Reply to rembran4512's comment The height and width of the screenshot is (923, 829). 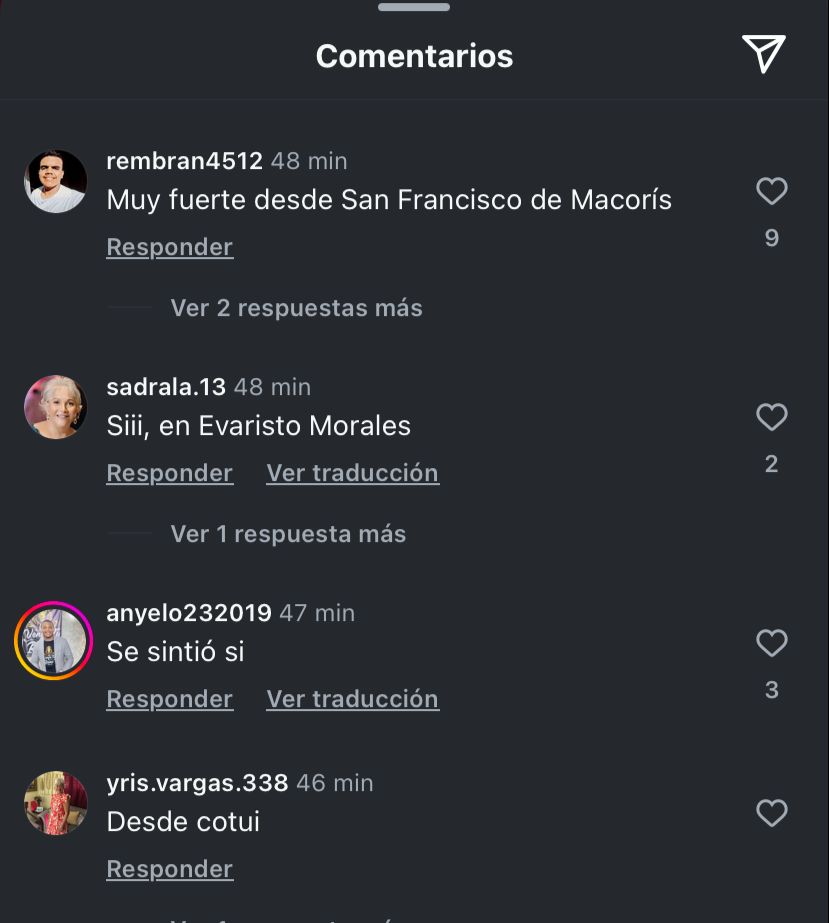(x=170, y=247)
